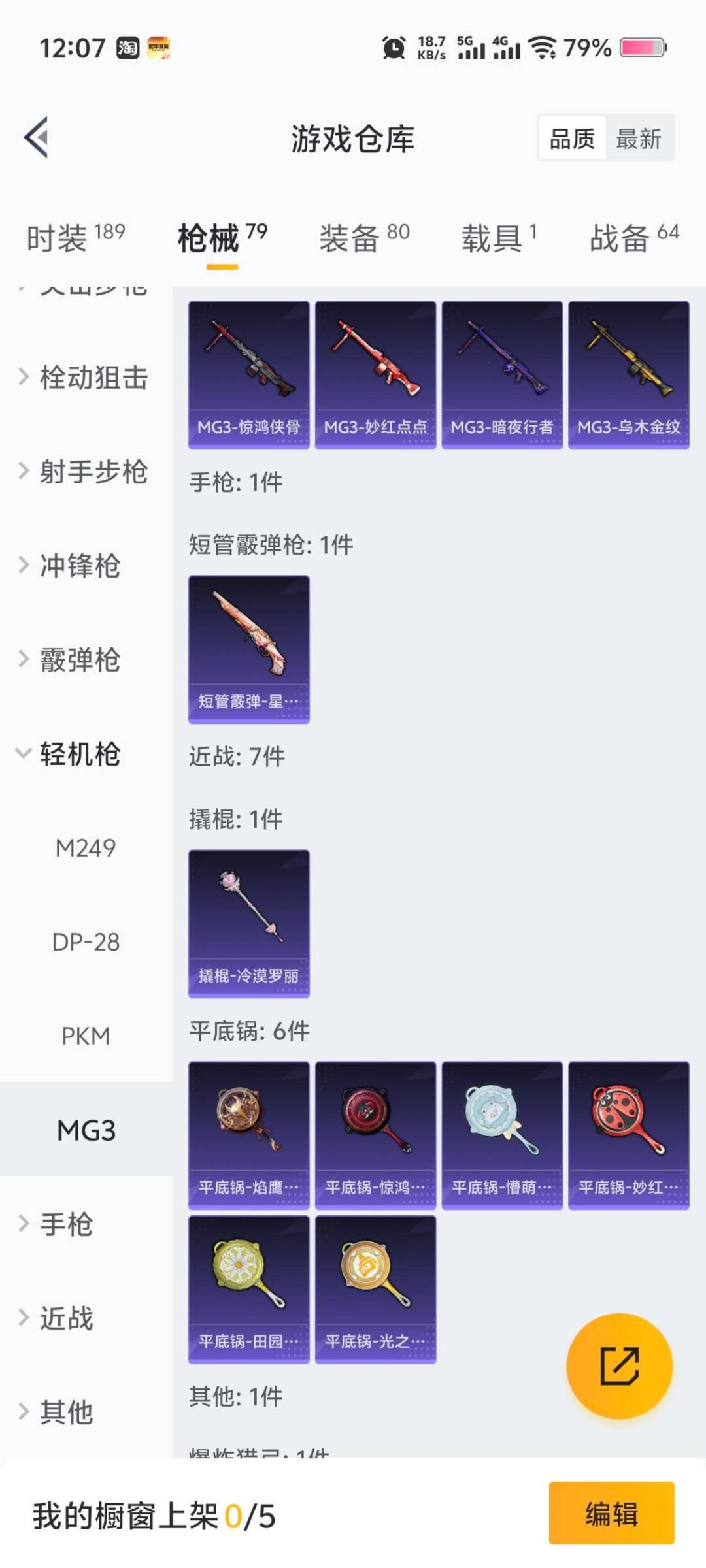Select M249 in the sidebar list
This screenshot has width=706, height=1568.
click(x=87, y=848)
